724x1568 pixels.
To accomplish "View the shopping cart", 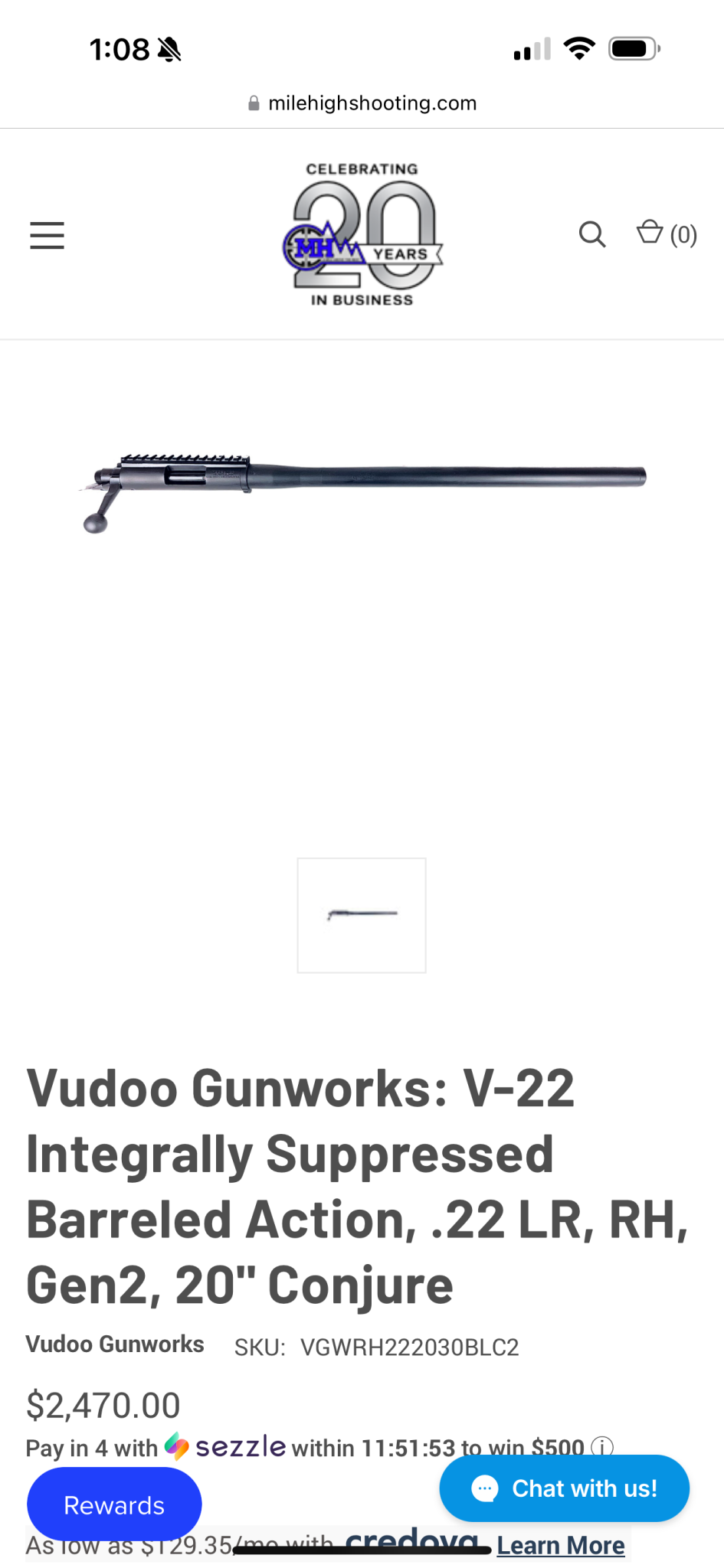I will (x=666, y=234).
